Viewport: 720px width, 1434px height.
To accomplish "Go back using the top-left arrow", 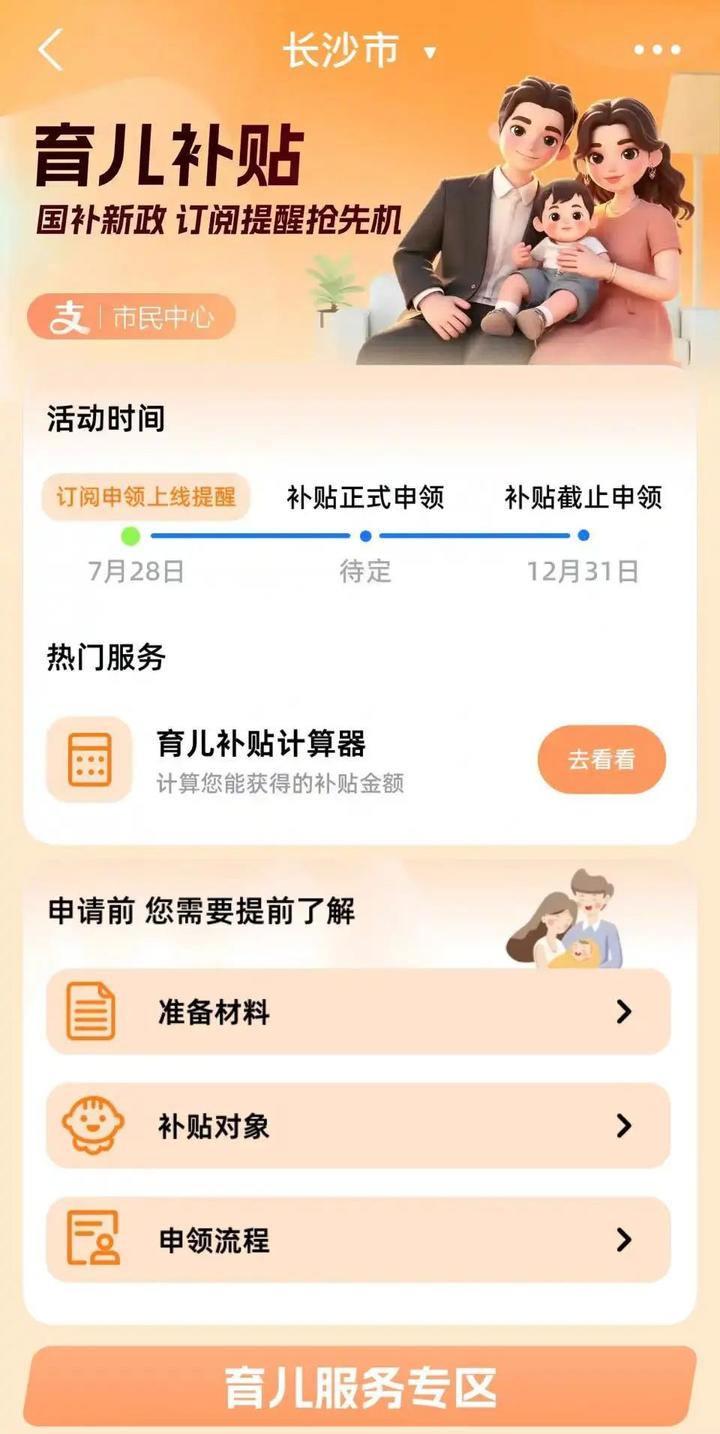I will click(50, 50).
